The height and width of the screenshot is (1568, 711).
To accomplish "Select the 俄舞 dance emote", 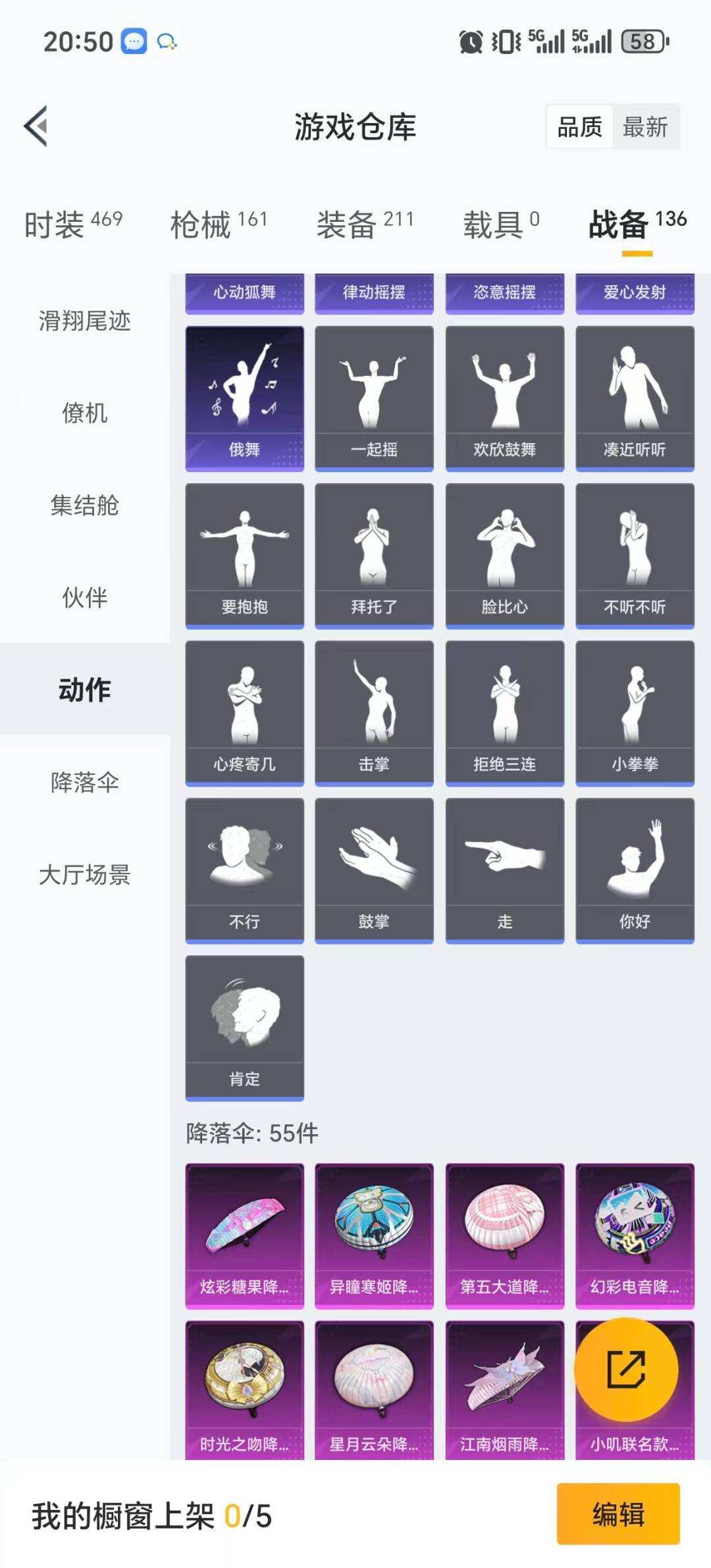I will click(x=244, y=393).
